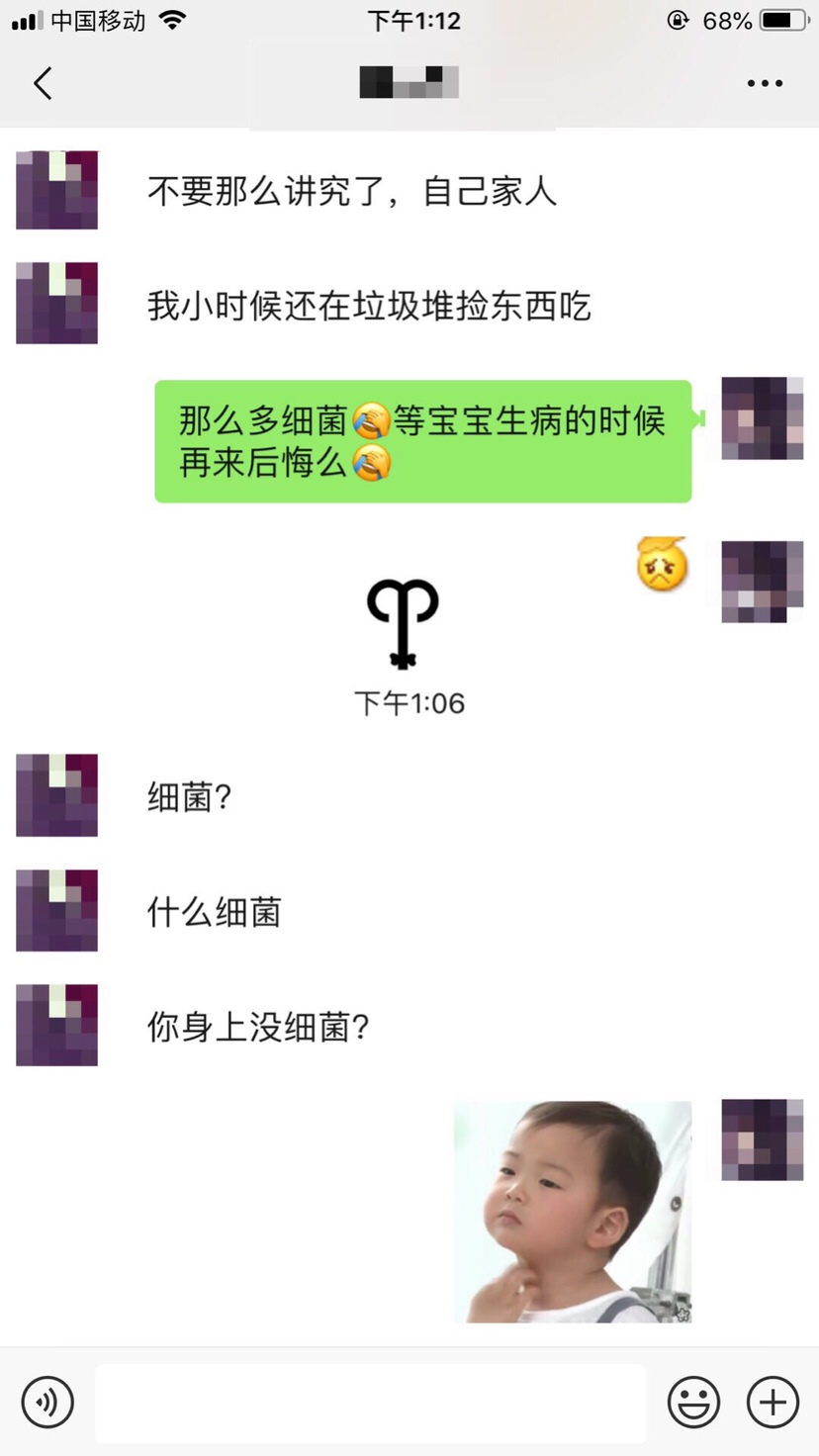The image size is (819, 1456).
Task: Switch to voice message input
Action: (x=47, y=1402)
